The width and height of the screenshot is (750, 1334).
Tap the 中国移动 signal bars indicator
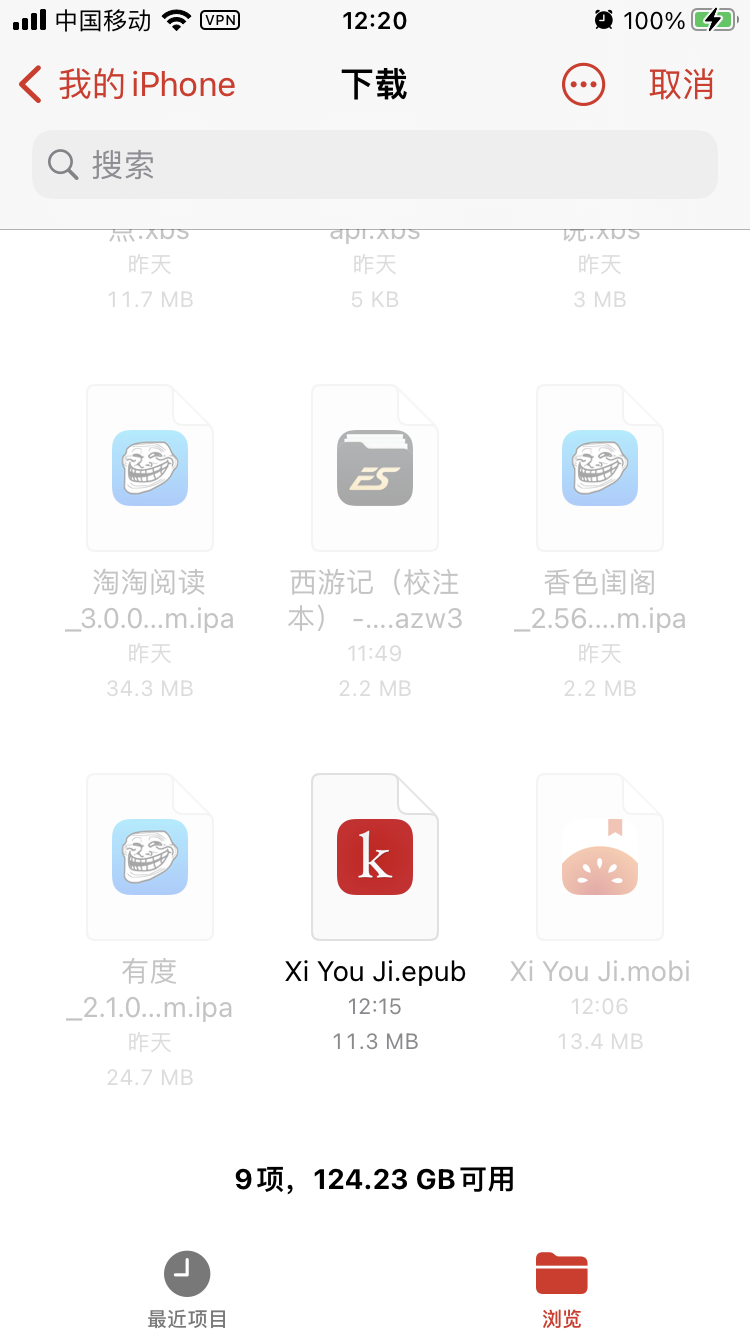tap(30, 19)
